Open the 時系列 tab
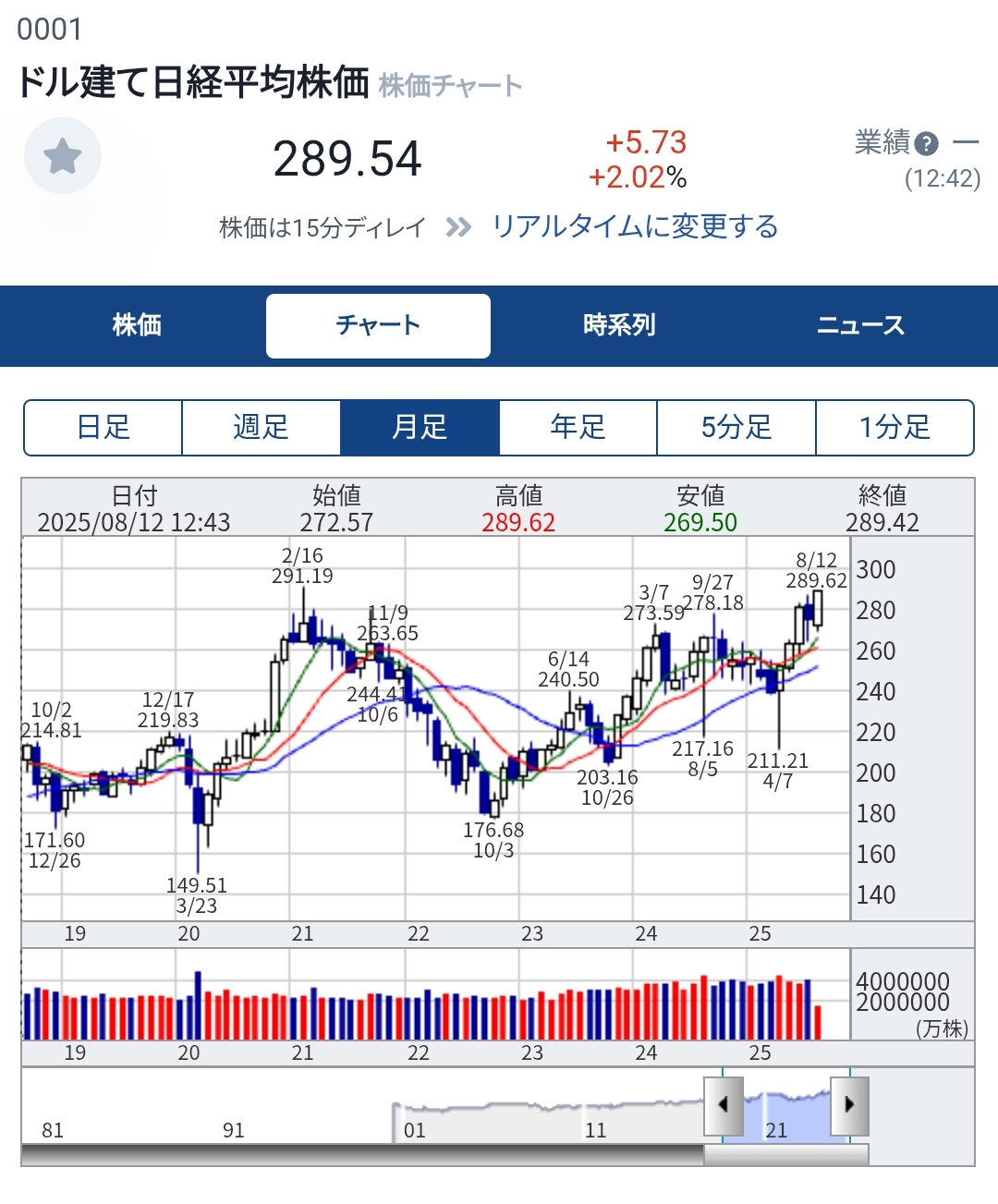Viewport: 998px width, 1204px height. tap(619, 325)
